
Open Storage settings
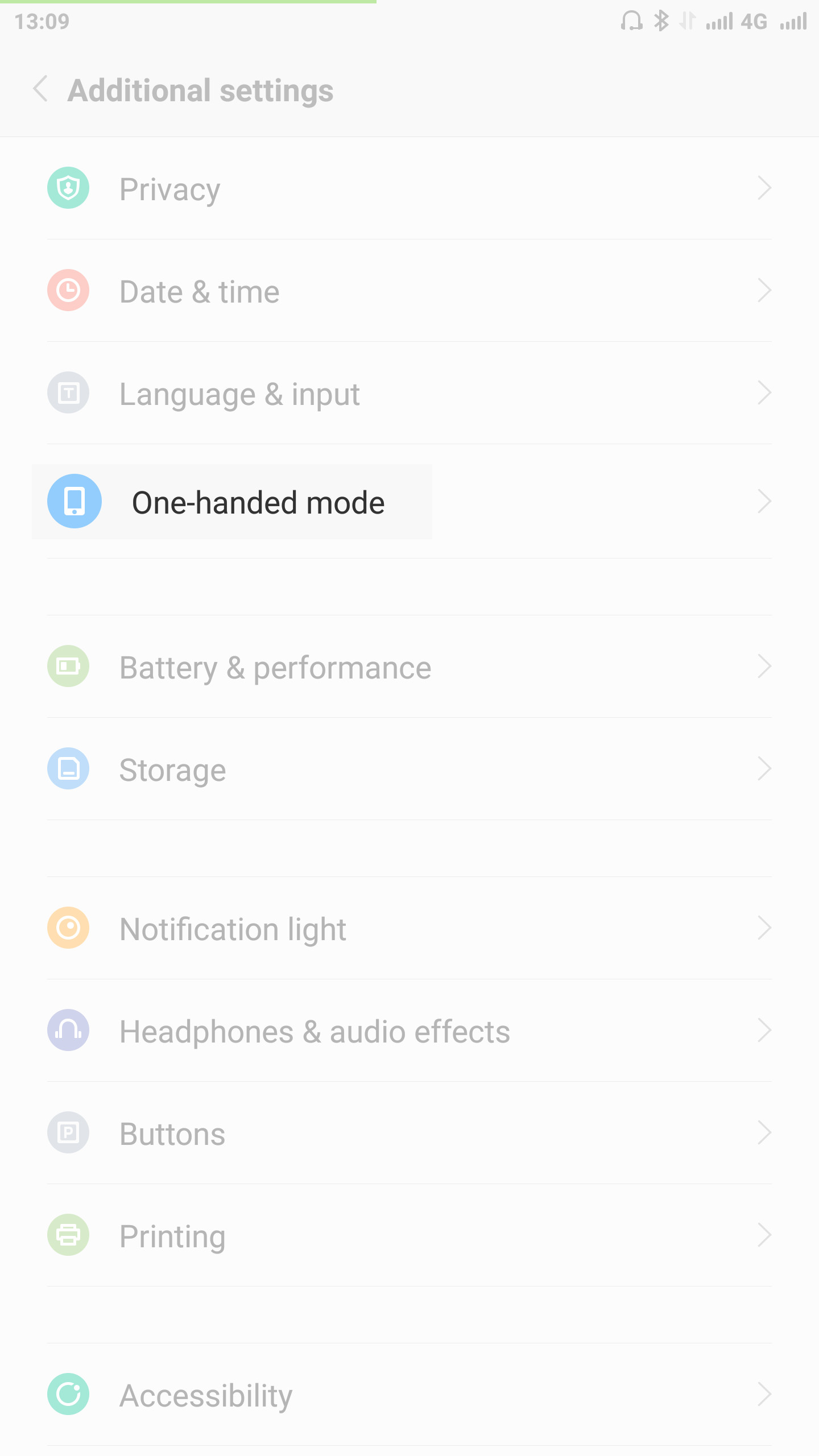pyautogui.click(x=409, y=769)
